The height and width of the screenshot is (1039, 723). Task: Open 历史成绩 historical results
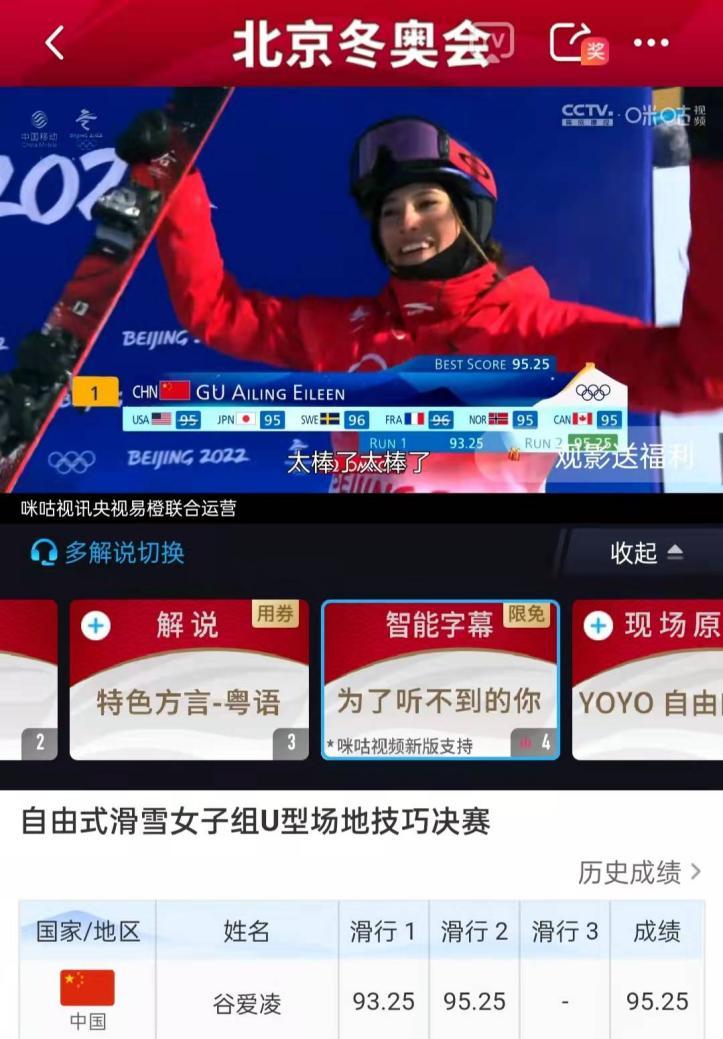pos(640,872)
